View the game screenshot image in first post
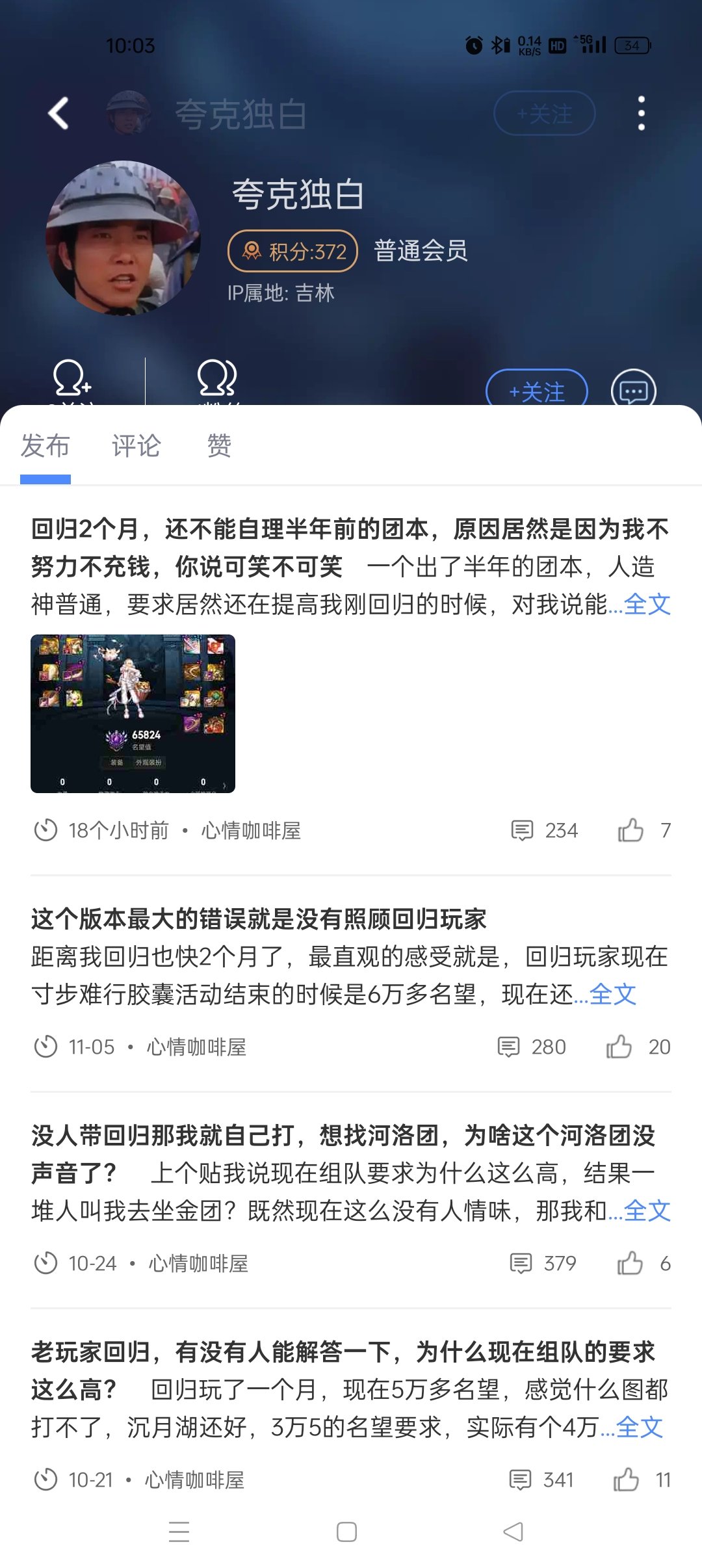The width and height of the screenshot is (702, 1568). coord(133,713)
